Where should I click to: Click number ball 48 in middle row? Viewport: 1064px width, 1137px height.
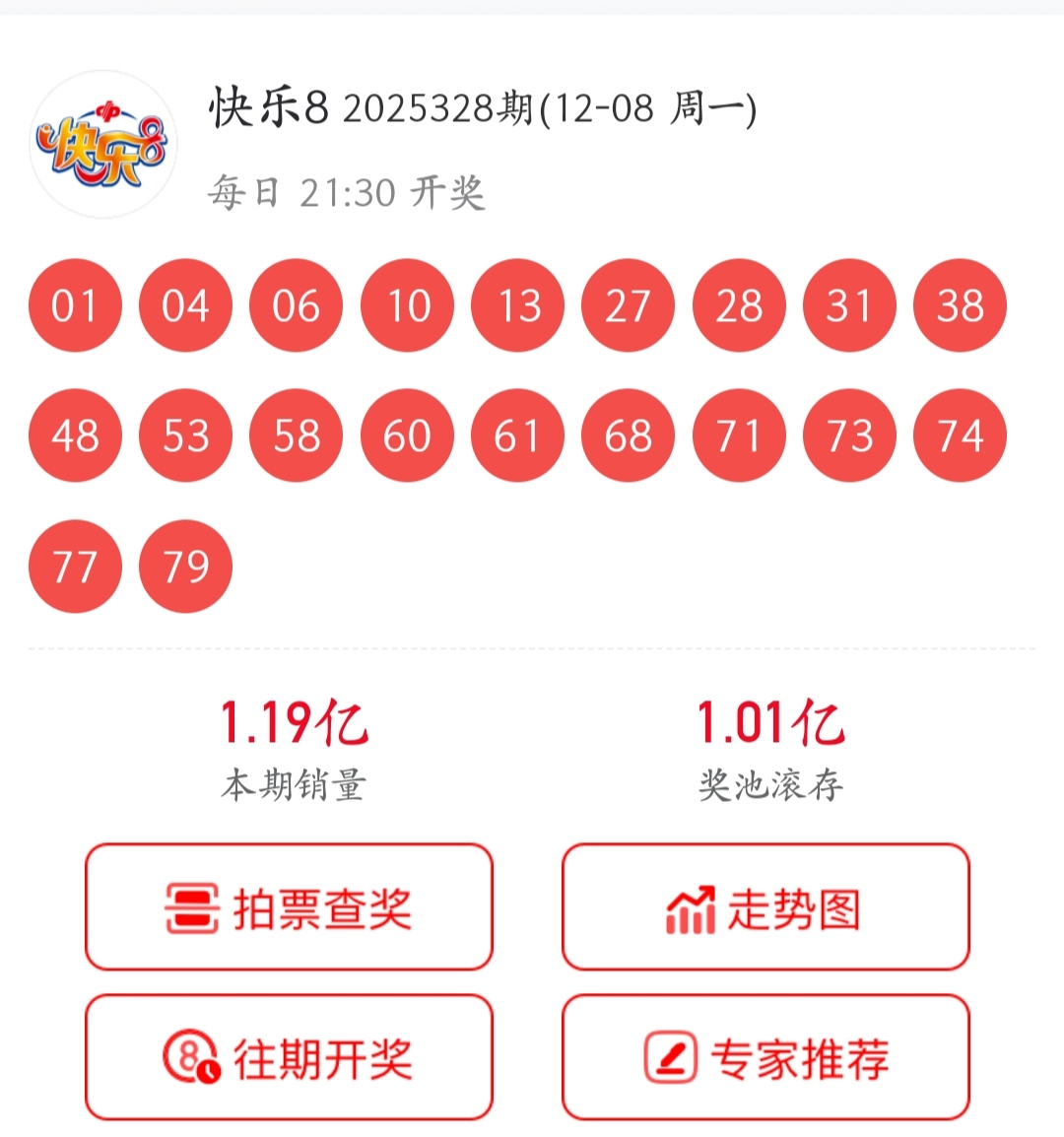[75, 436]
